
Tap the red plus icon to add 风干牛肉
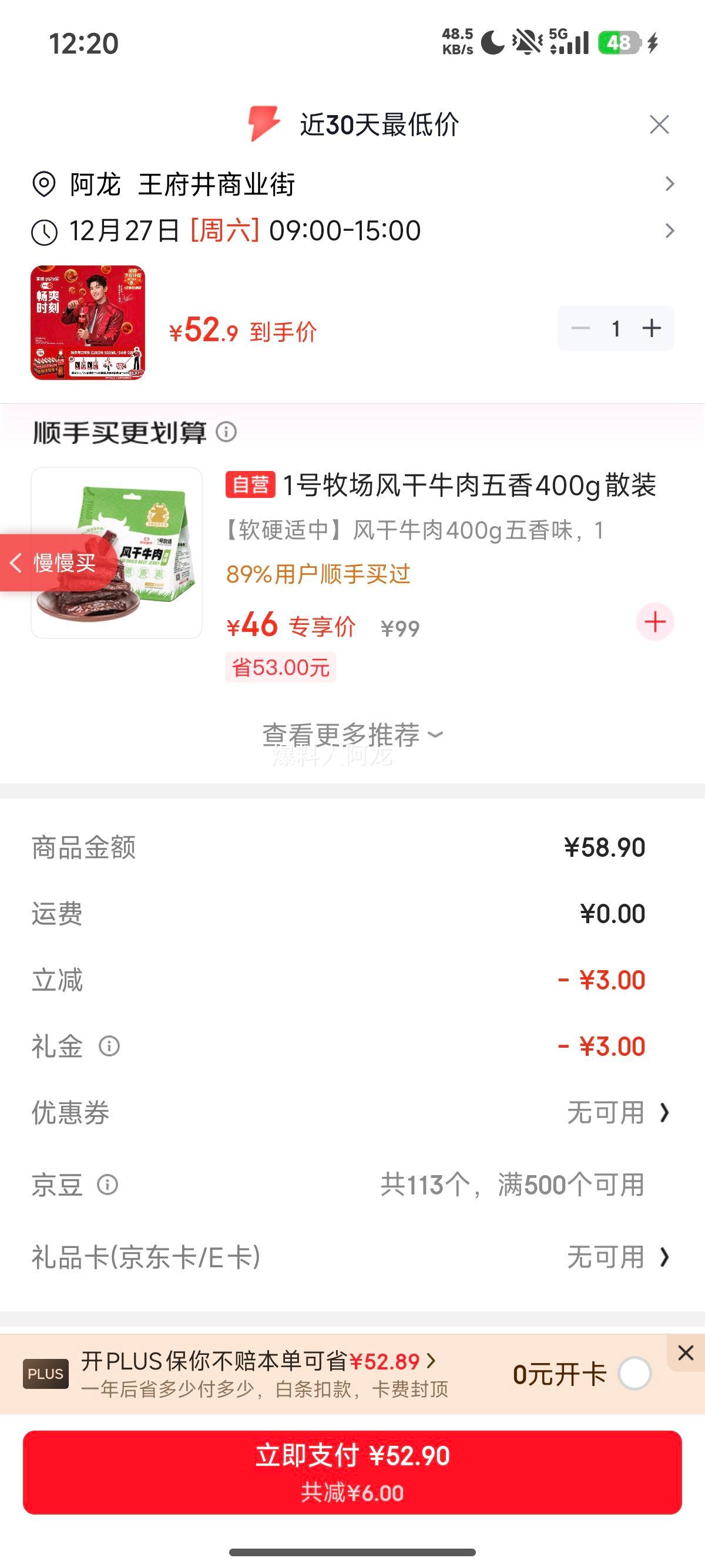click(x=655, y=621)
